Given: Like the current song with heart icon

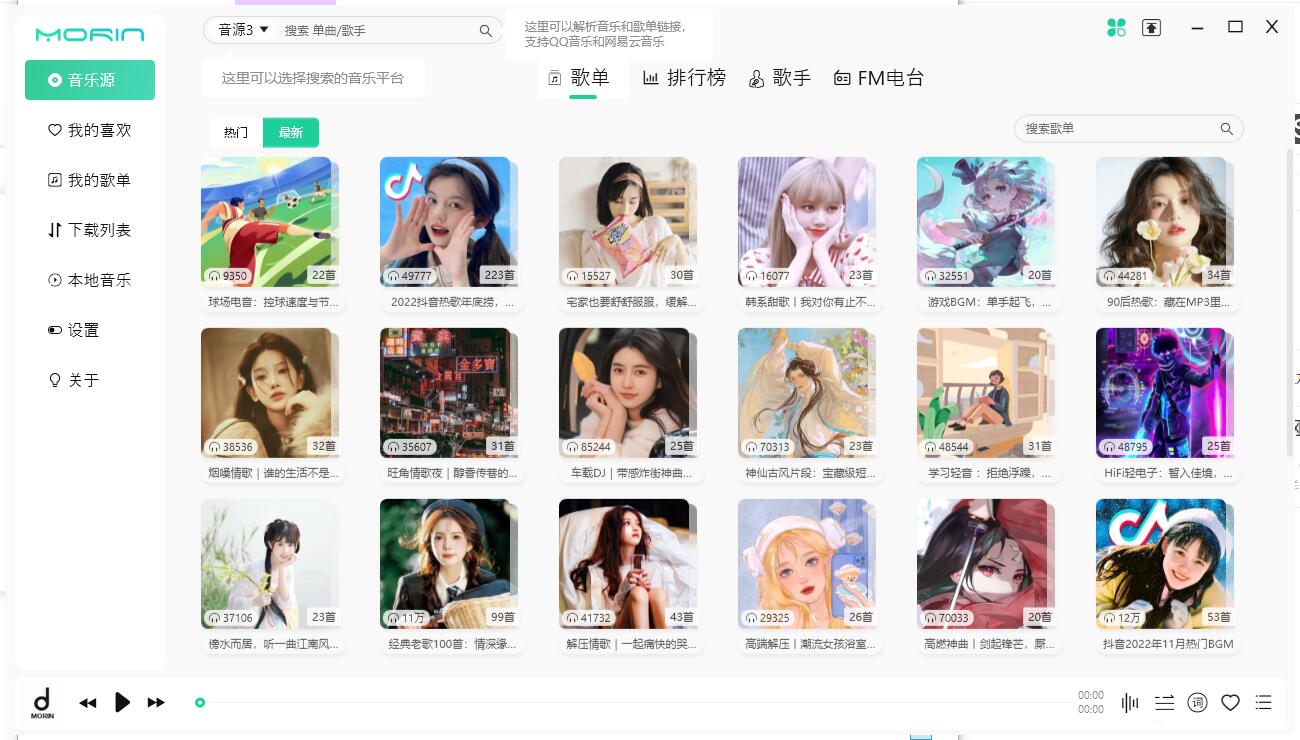Looking at the screenshot, I should pyautogui.click(x=1230, y=703).
